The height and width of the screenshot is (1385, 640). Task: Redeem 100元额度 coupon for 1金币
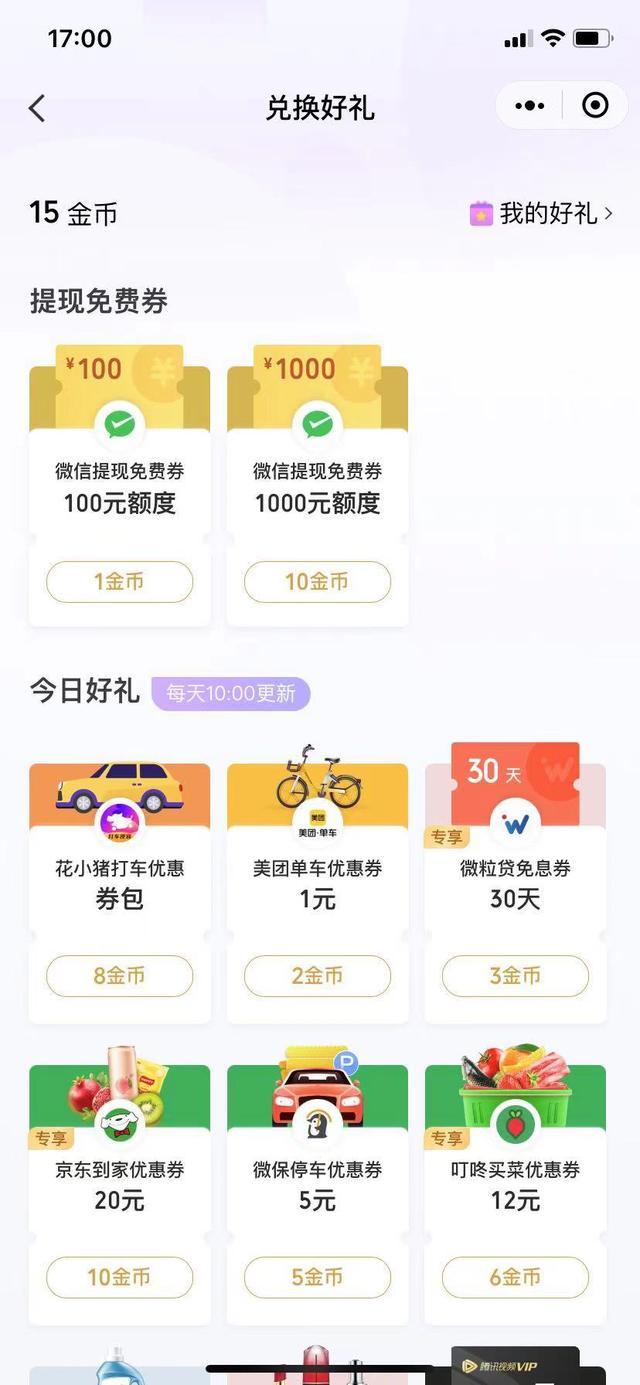click(119, 582)
